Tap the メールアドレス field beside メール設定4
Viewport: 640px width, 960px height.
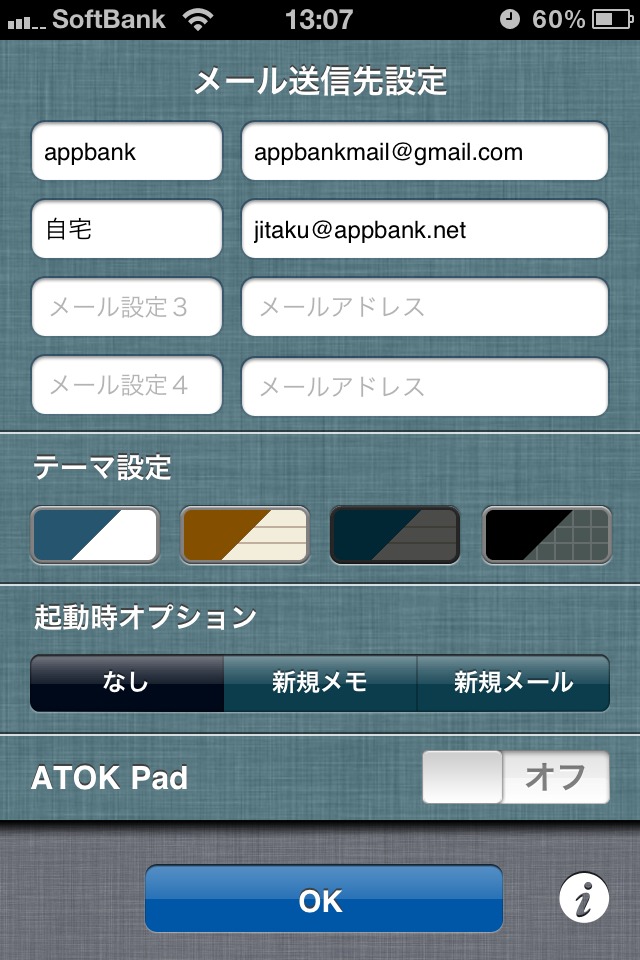424,386
